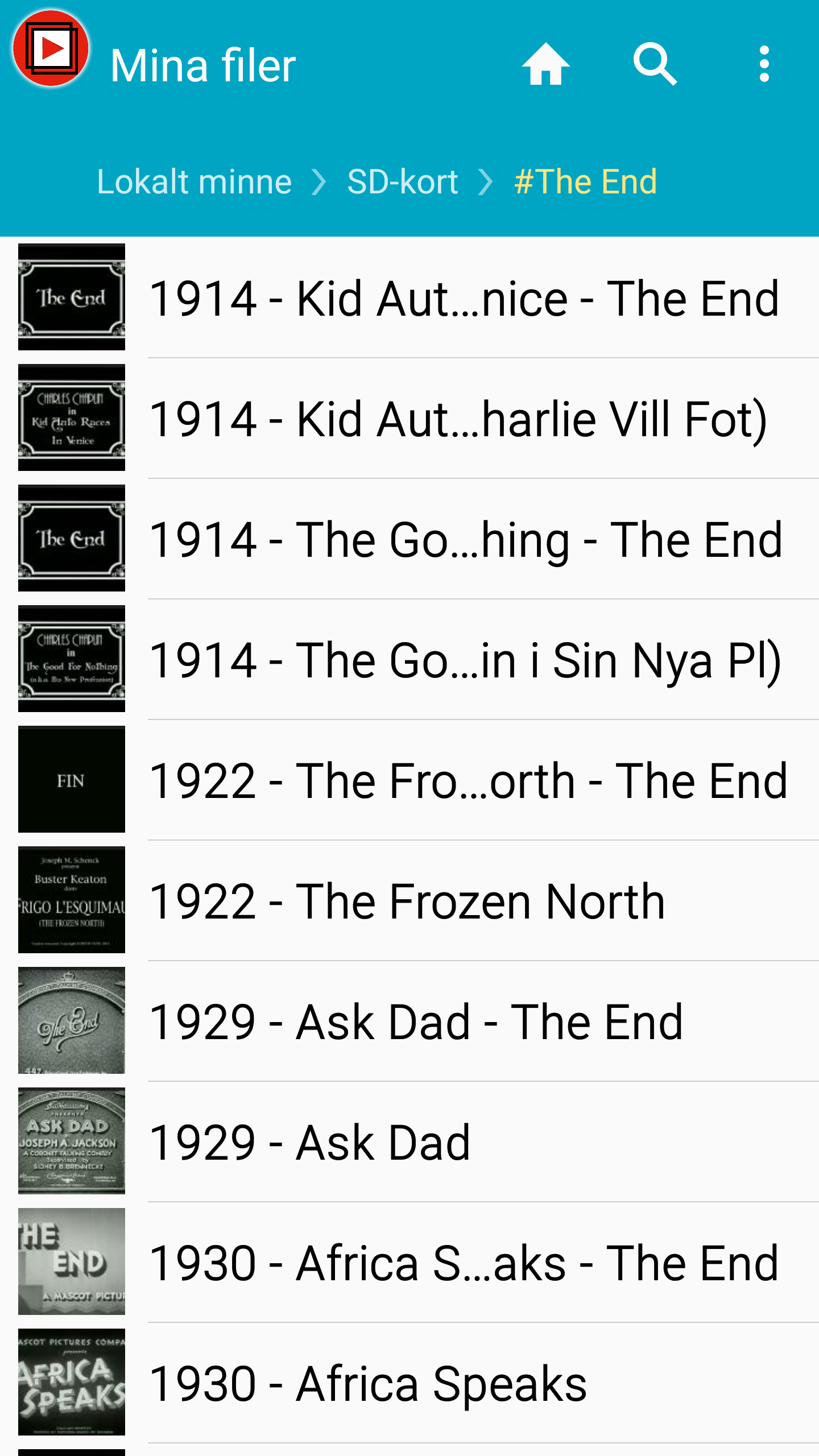
Task: Play 1922 - The Fro...orth - The End
Action: coord(468,781)
